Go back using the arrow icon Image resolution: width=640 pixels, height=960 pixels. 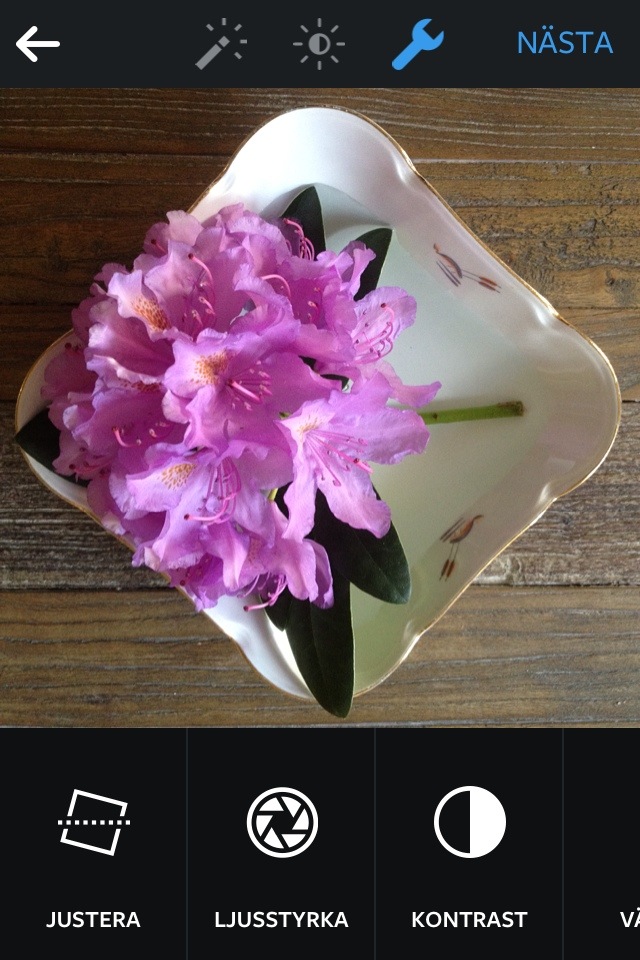tap(38, 44)
